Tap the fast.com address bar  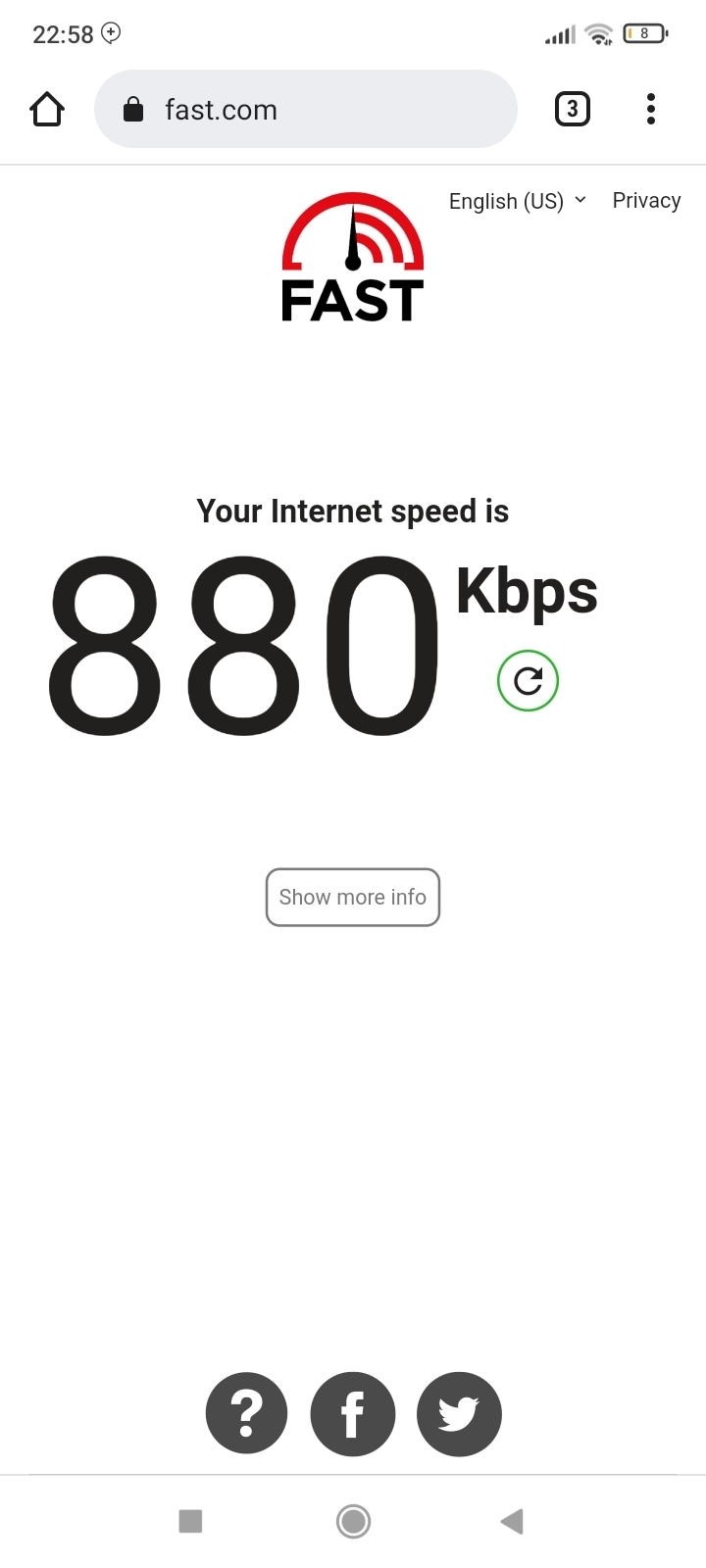[x=305, y=109]
